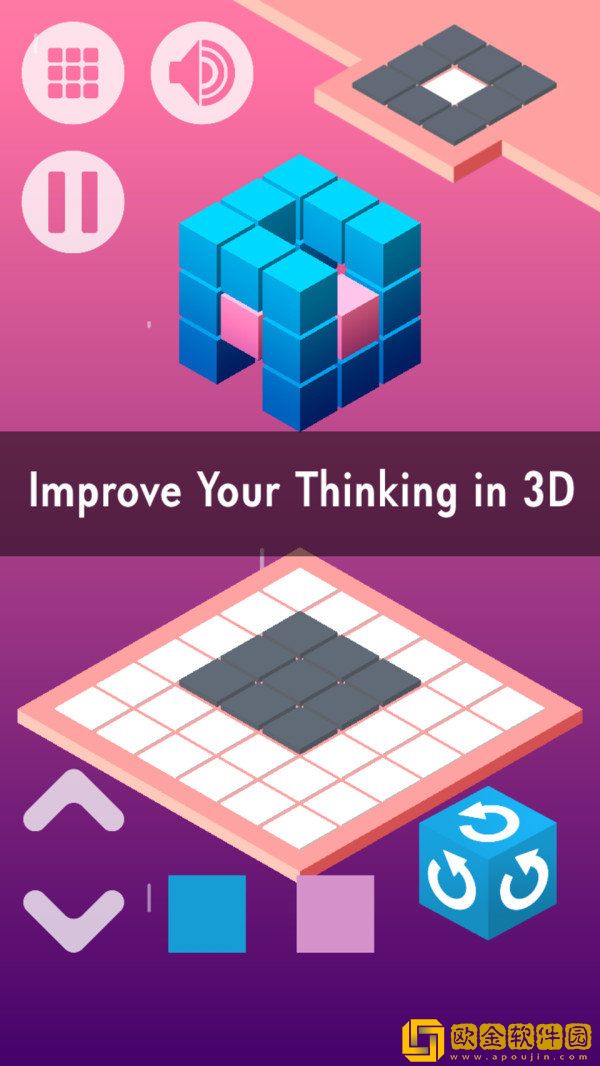Select the pink color square
Screen dimensions: 600x1066
[335, 913]
